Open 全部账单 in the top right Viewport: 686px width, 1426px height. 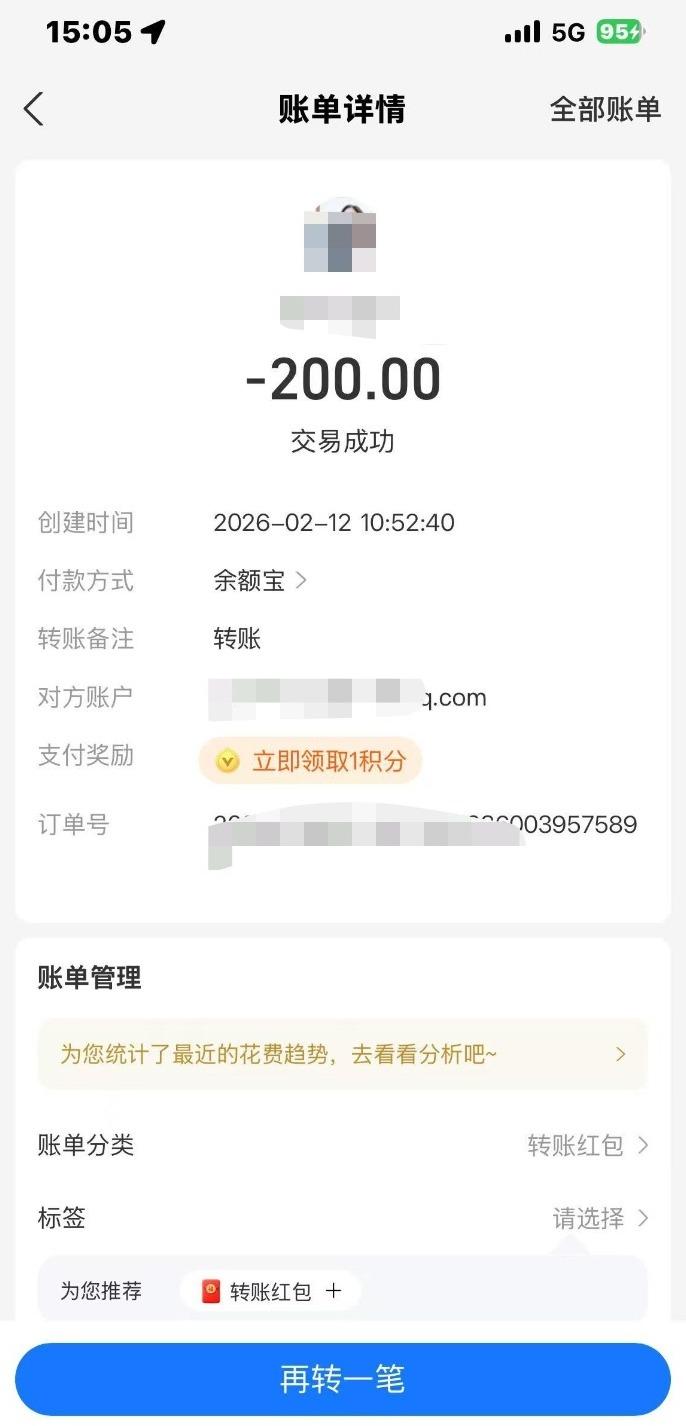pyautogui.click(x=605, y=109)
